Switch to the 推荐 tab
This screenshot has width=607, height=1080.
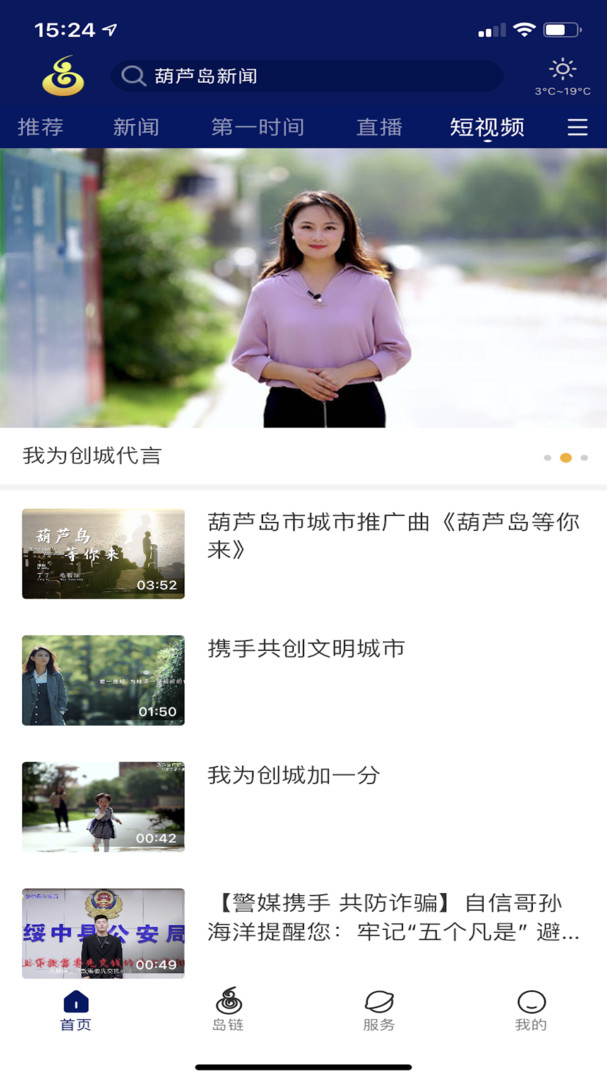(39, 127)
